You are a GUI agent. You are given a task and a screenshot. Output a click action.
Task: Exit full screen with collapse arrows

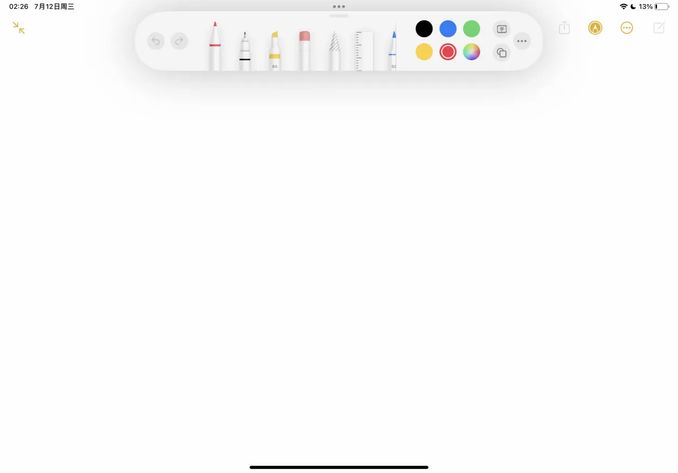(19, 28)
